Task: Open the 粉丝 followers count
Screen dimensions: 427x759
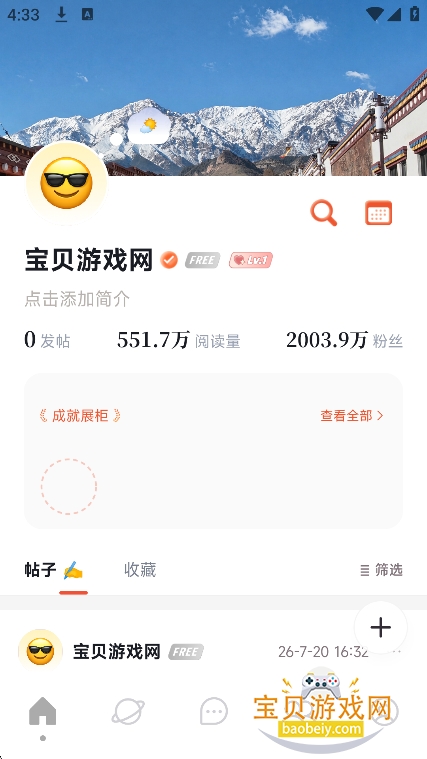Action: pyautogui.click(x=344, y=341)
